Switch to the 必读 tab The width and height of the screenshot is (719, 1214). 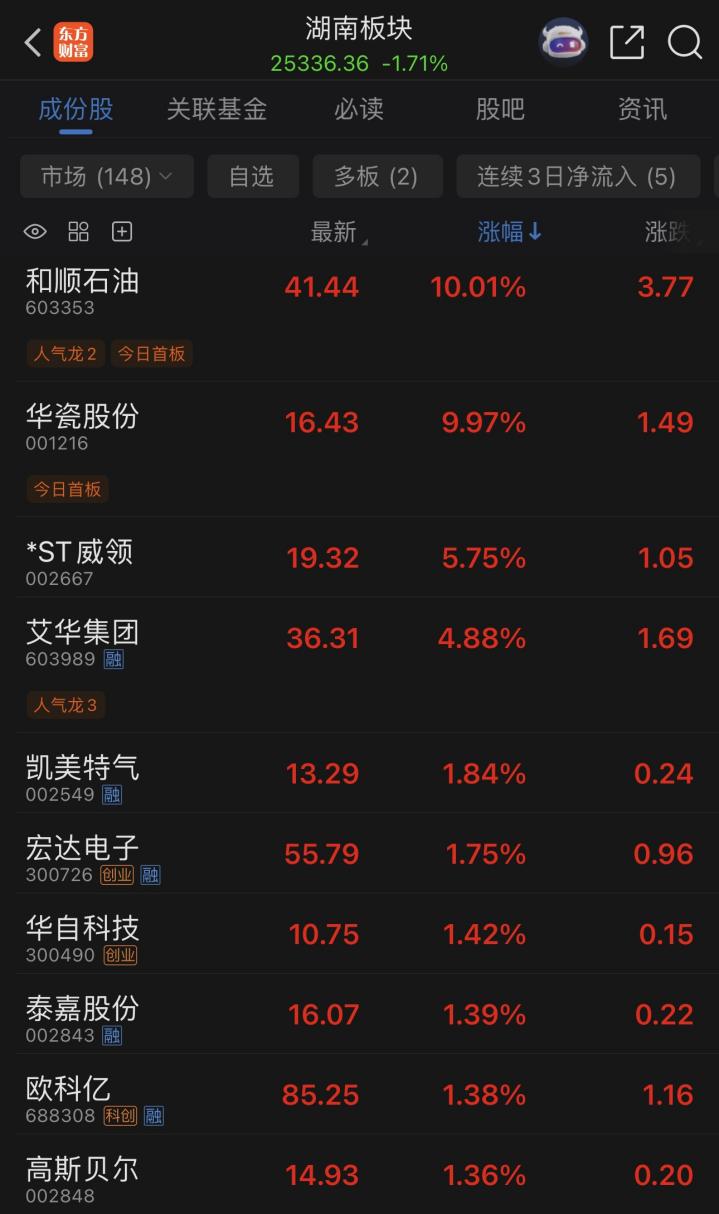(359, 109)
